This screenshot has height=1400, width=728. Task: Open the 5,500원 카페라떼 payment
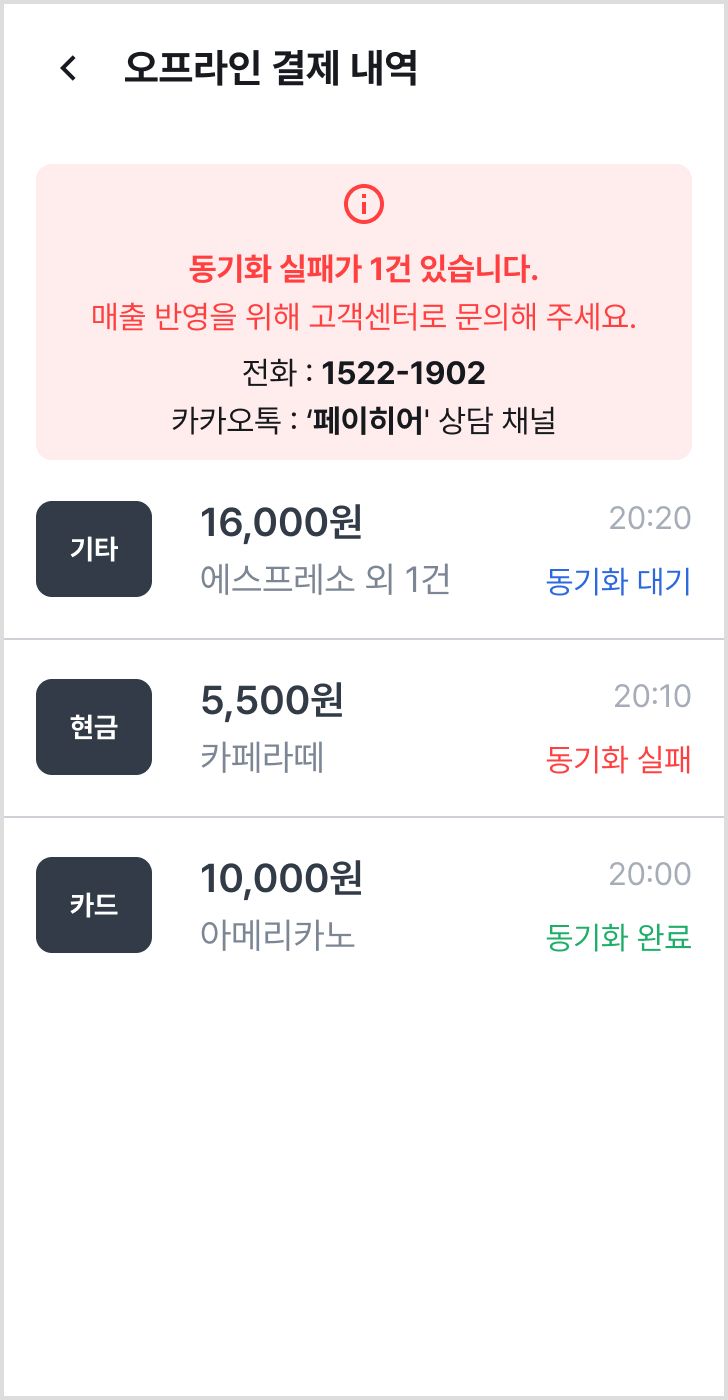pyautogui.click(x=364, y=727)
